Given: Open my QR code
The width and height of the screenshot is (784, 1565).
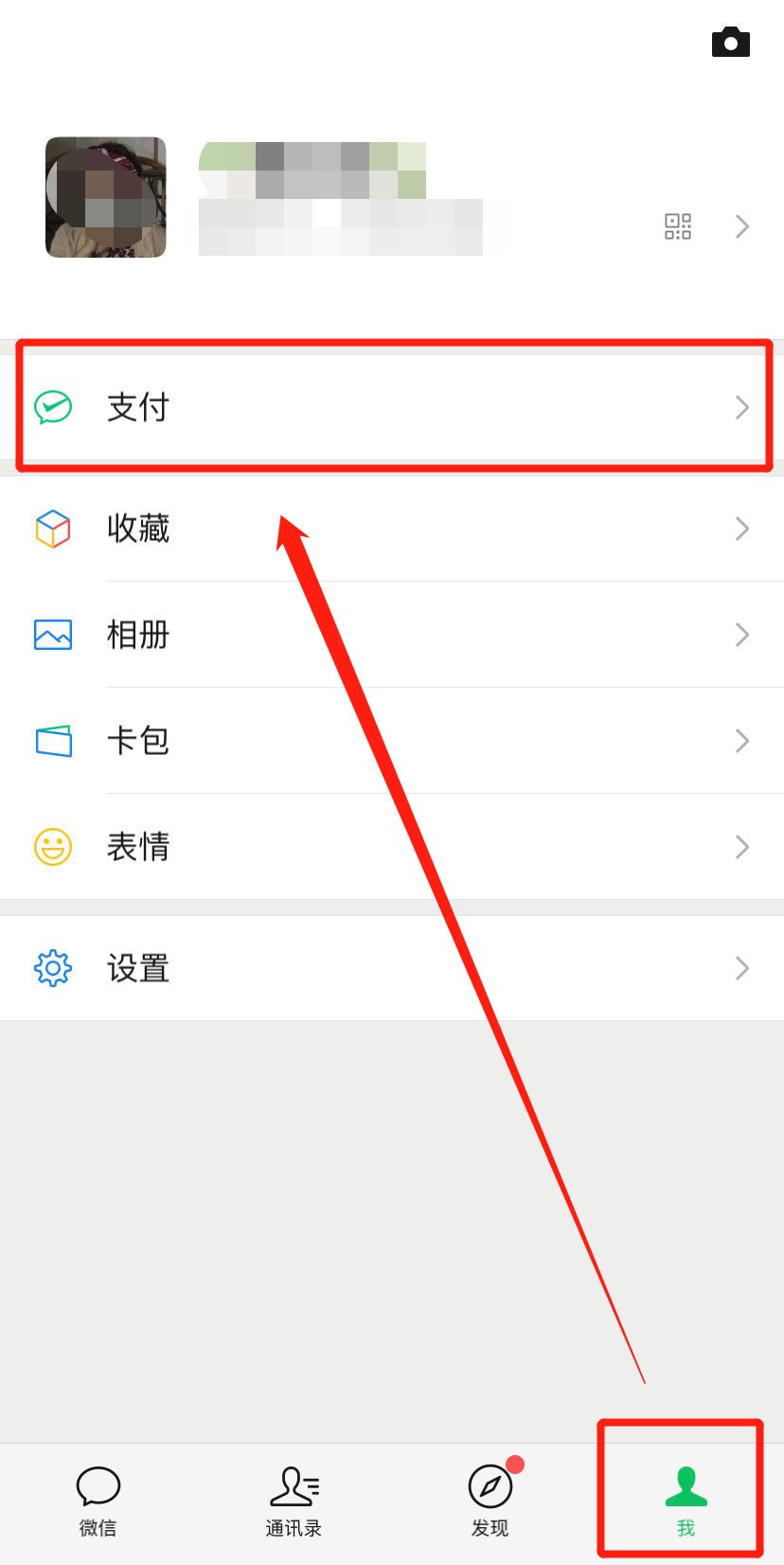Looking at the screenshot, I should [678, 226].
